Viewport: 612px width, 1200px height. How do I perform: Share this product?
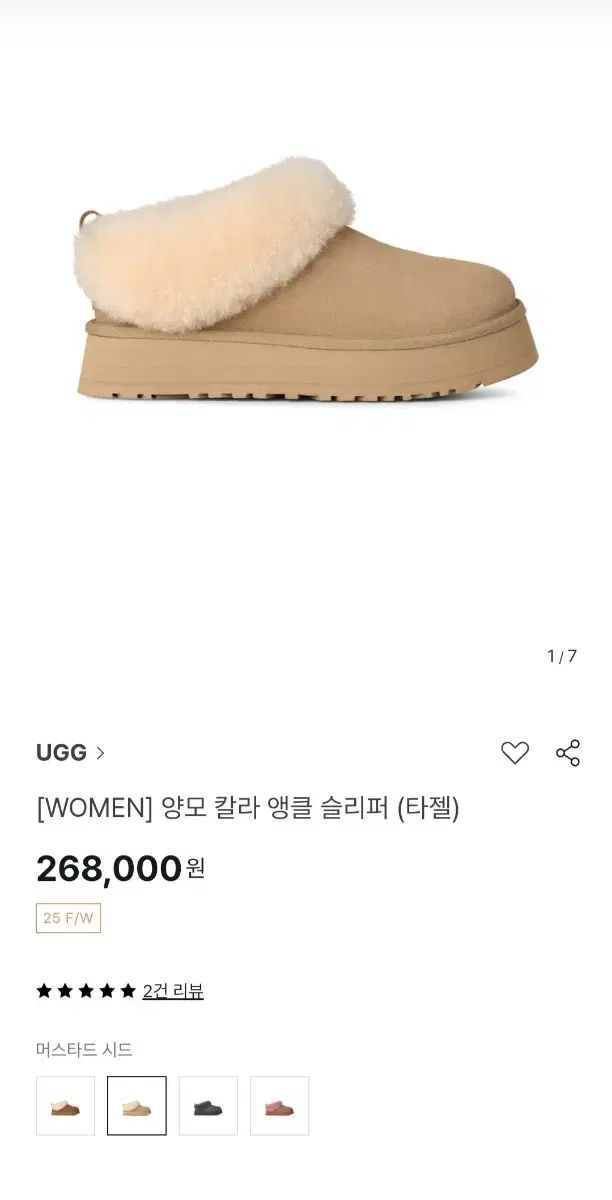(x=568, y=753)
